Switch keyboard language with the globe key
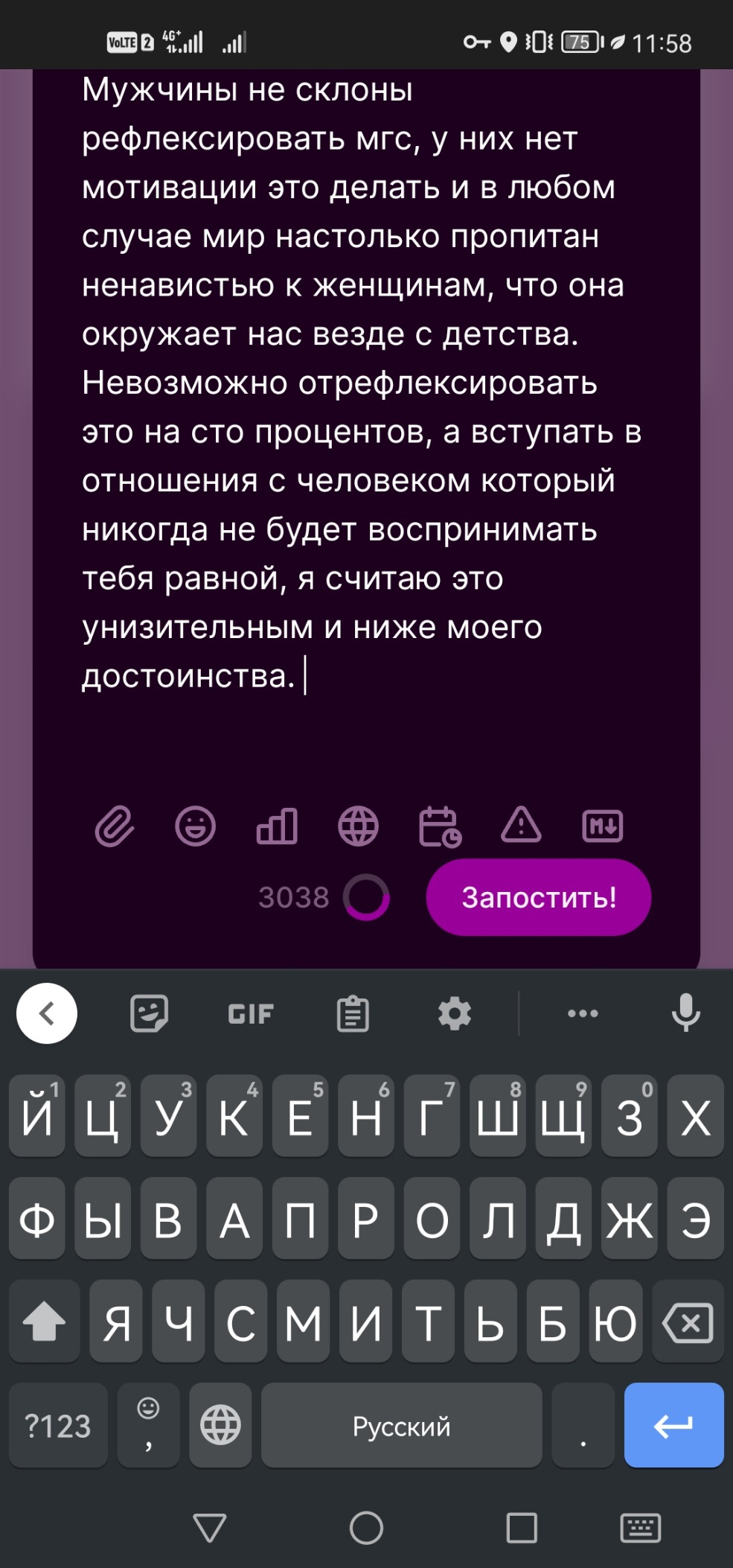The height and width of the screenshot is (1568, 733). click(220, 1426)
